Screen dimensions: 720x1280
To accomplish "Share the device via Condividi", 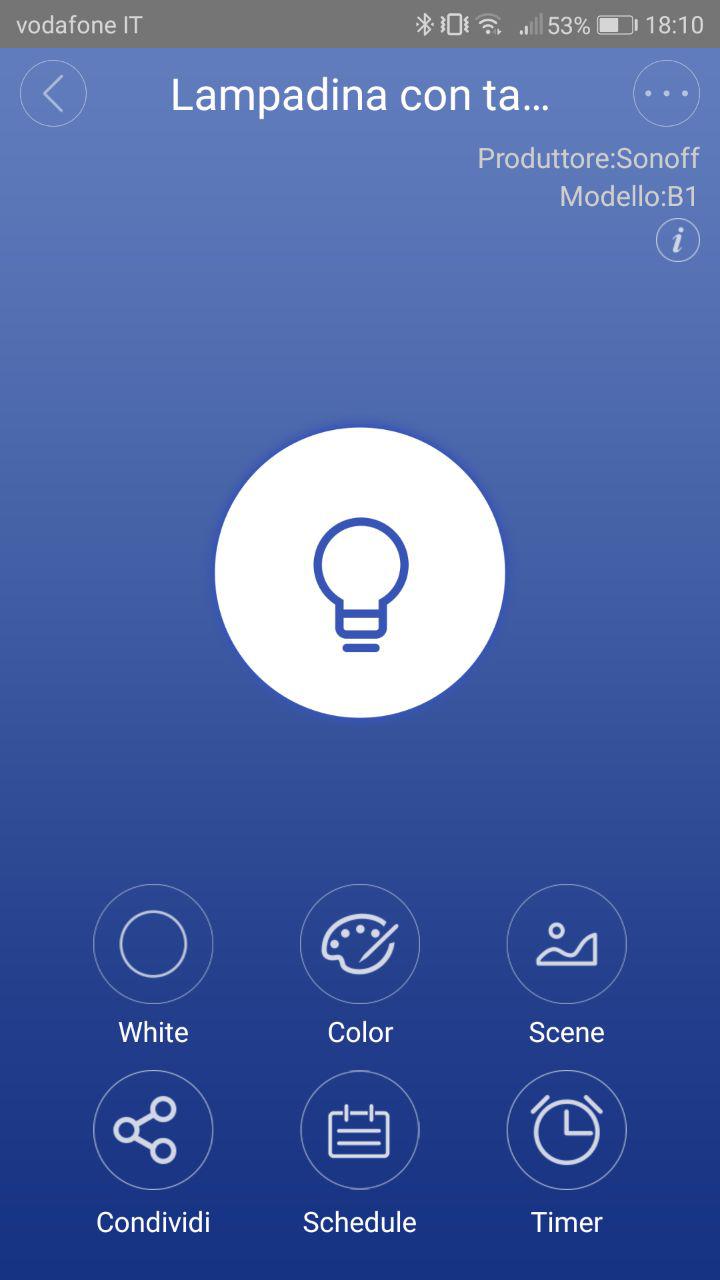I will pos(153,1131).
